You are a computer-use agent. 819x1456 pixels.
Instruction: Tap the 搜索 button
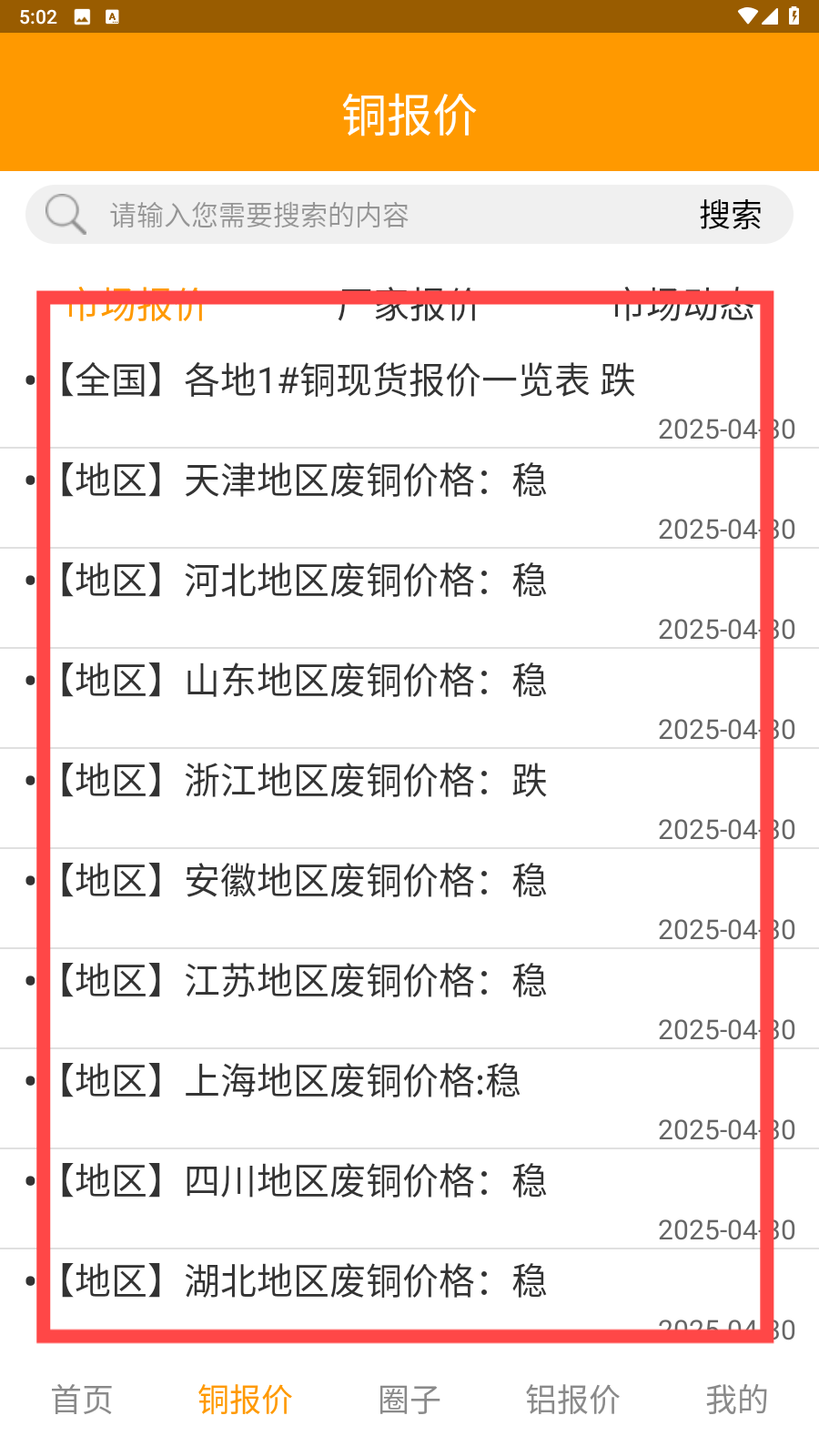730,215
